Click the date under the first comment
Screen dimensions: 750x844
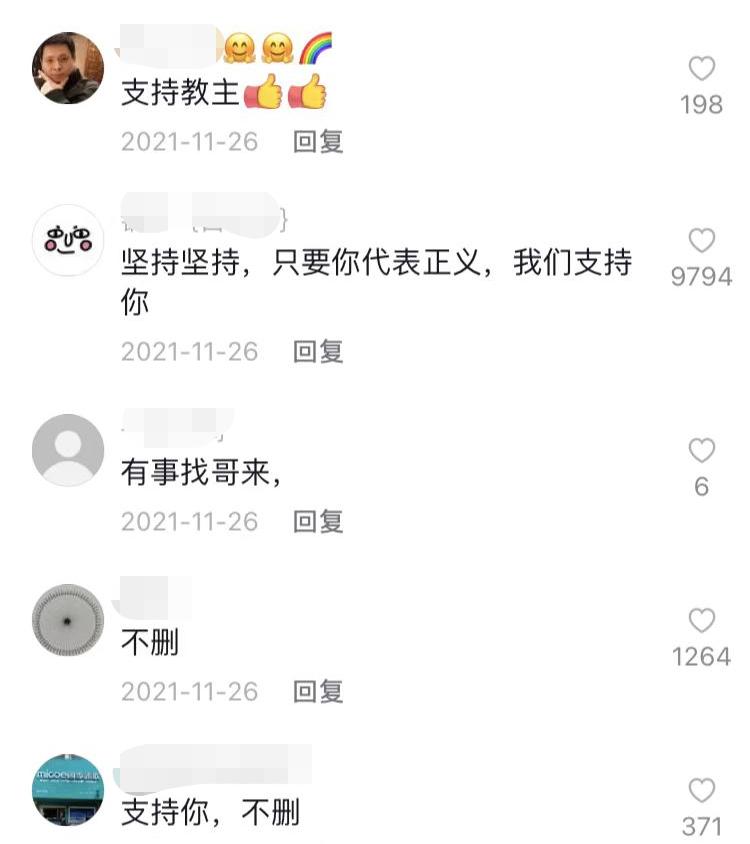coord(184,141)
